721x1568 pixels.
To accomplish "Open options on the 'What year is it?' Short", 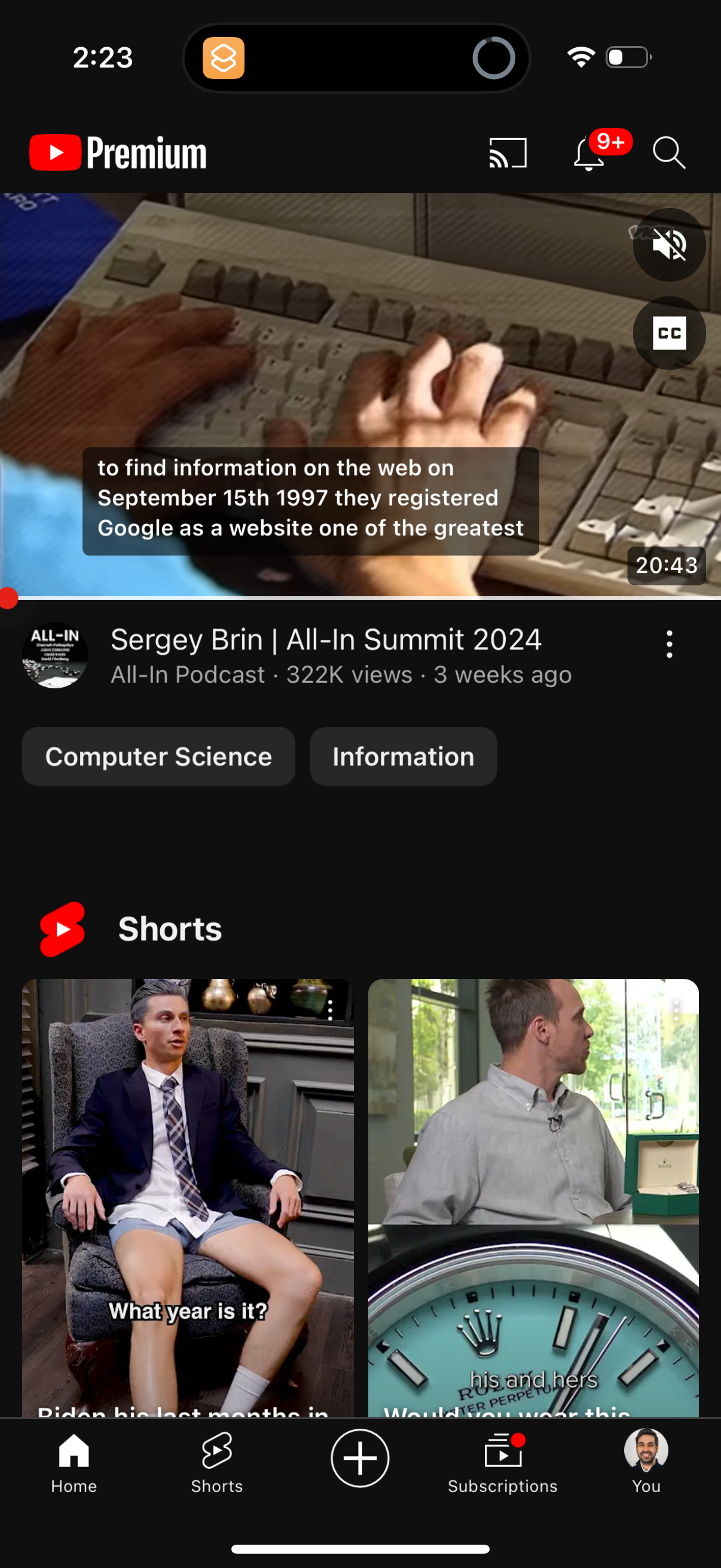I will click(x=330, y=1009).
